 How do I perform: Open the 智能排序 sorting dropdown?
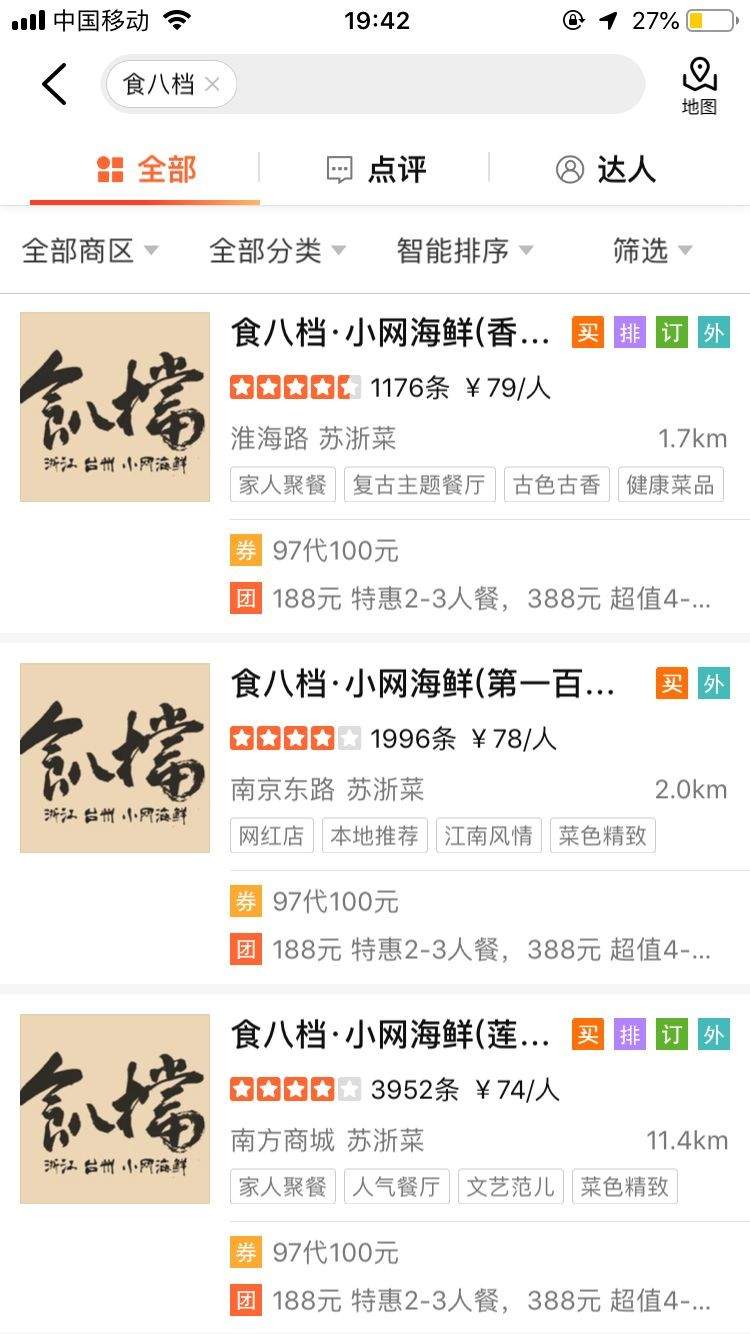coord(465,250)
